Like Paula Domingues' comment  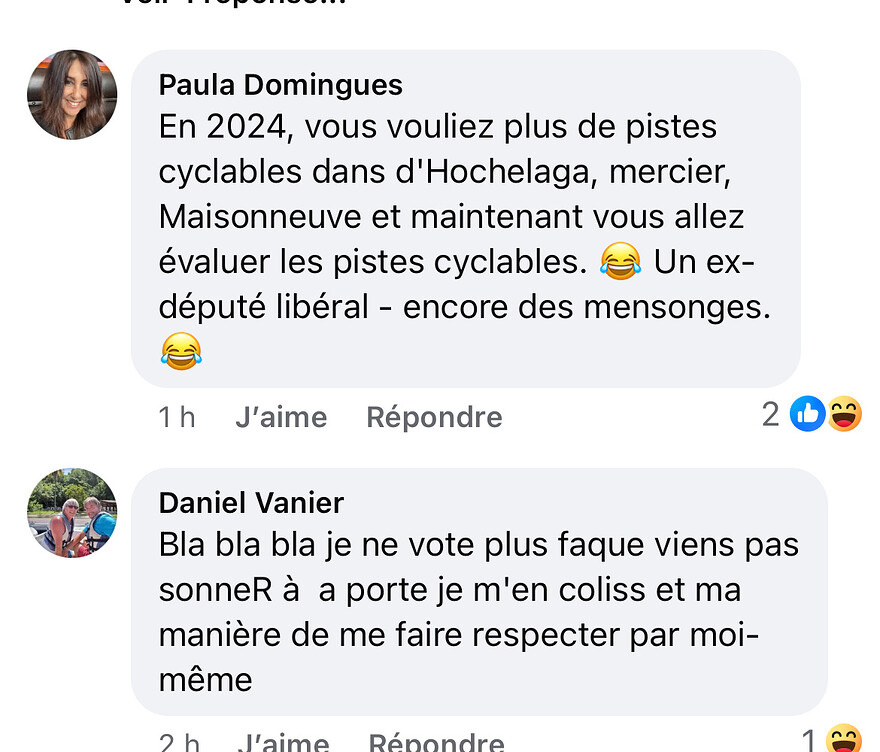point(281,417)
